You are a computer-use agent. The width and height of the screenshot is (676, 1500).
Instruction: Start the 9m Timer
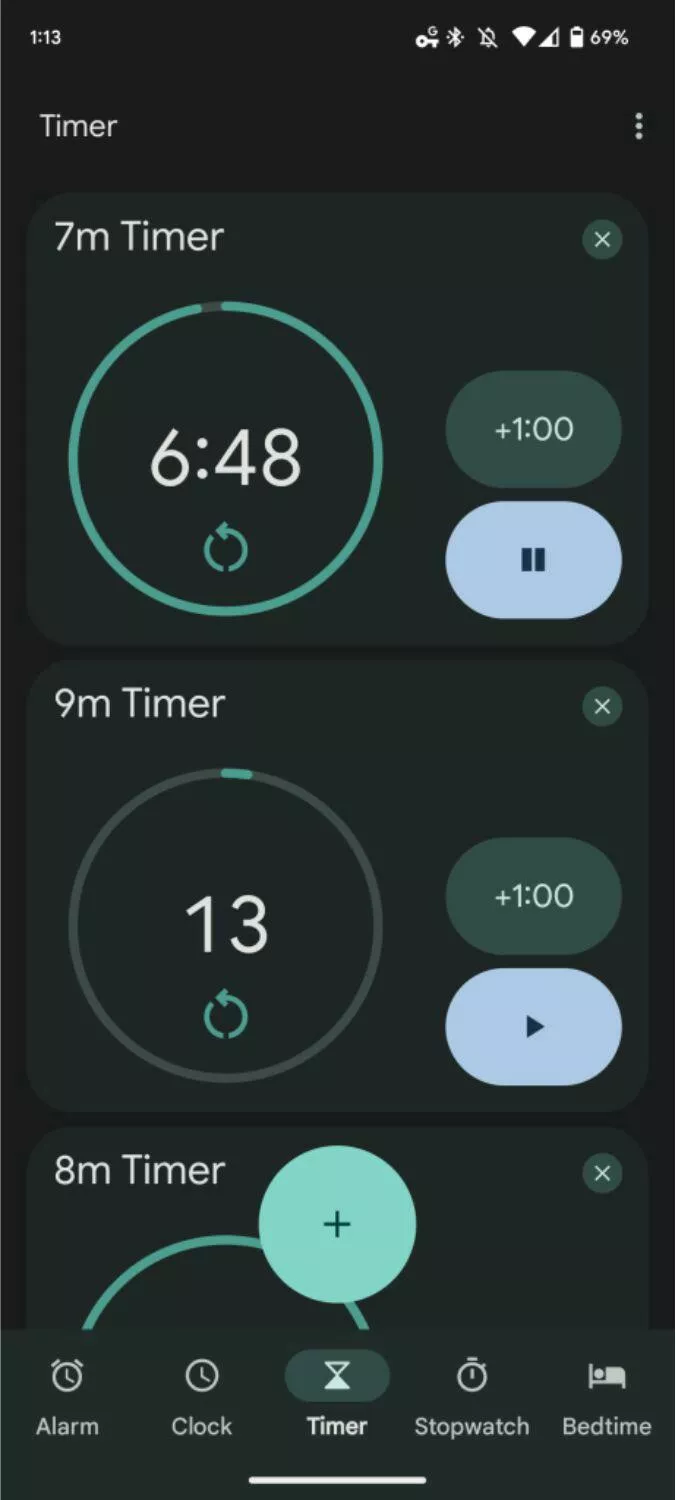pyautogui.click(x=533, y=1026)
